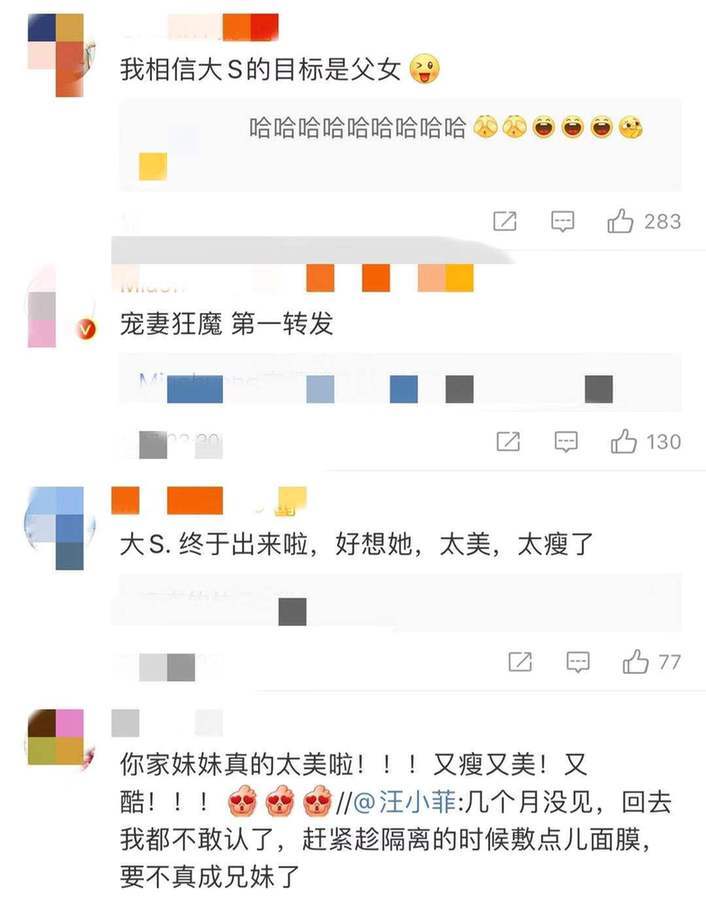Reply to the 宠妻狂魔 第一转发 comment
706x904 pixels.
pos(567,440)
